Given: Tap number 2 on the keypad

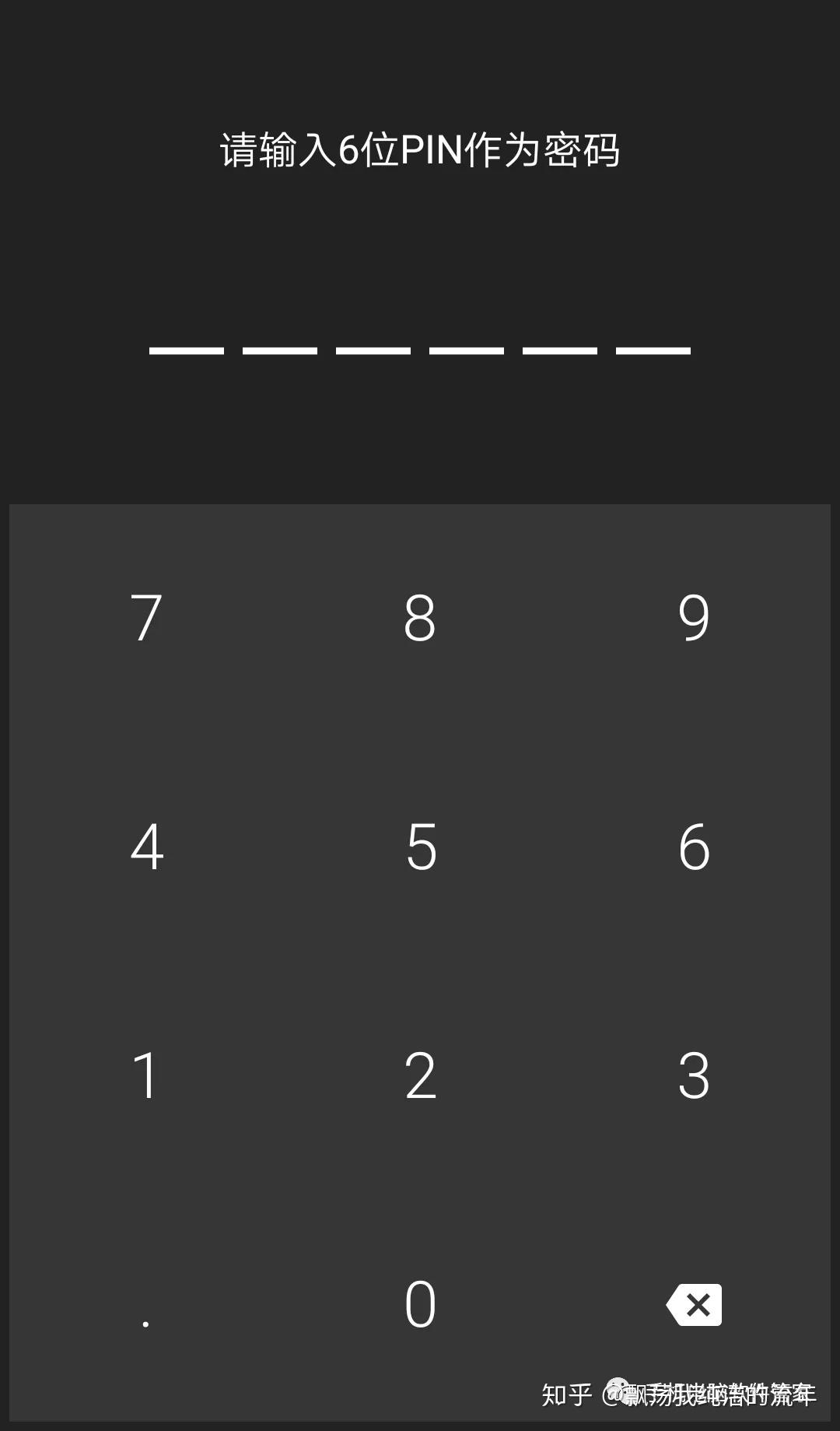Looking at the screenshot, I should 420,1075.
